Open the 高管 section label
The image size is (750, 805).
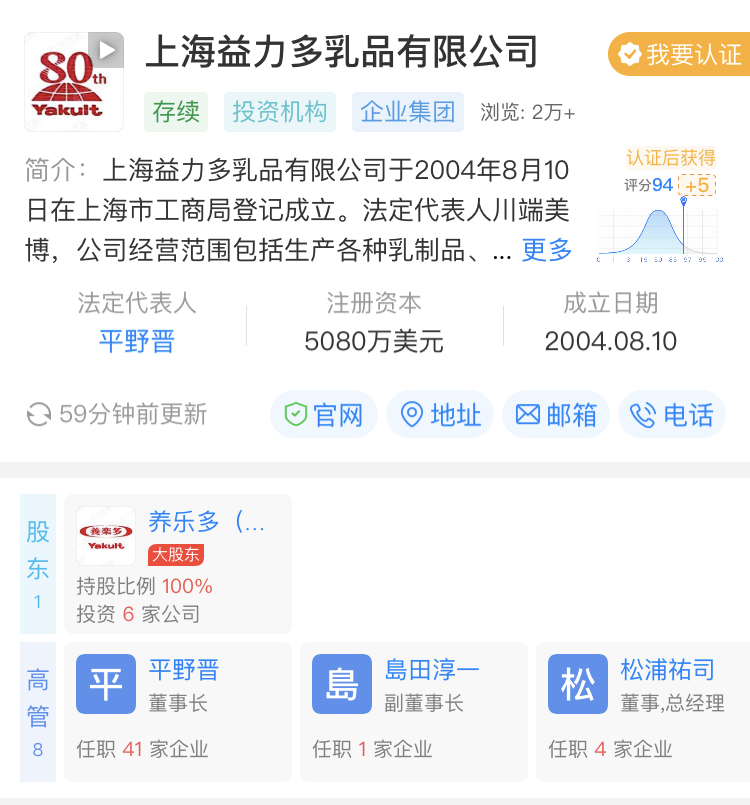38,712
